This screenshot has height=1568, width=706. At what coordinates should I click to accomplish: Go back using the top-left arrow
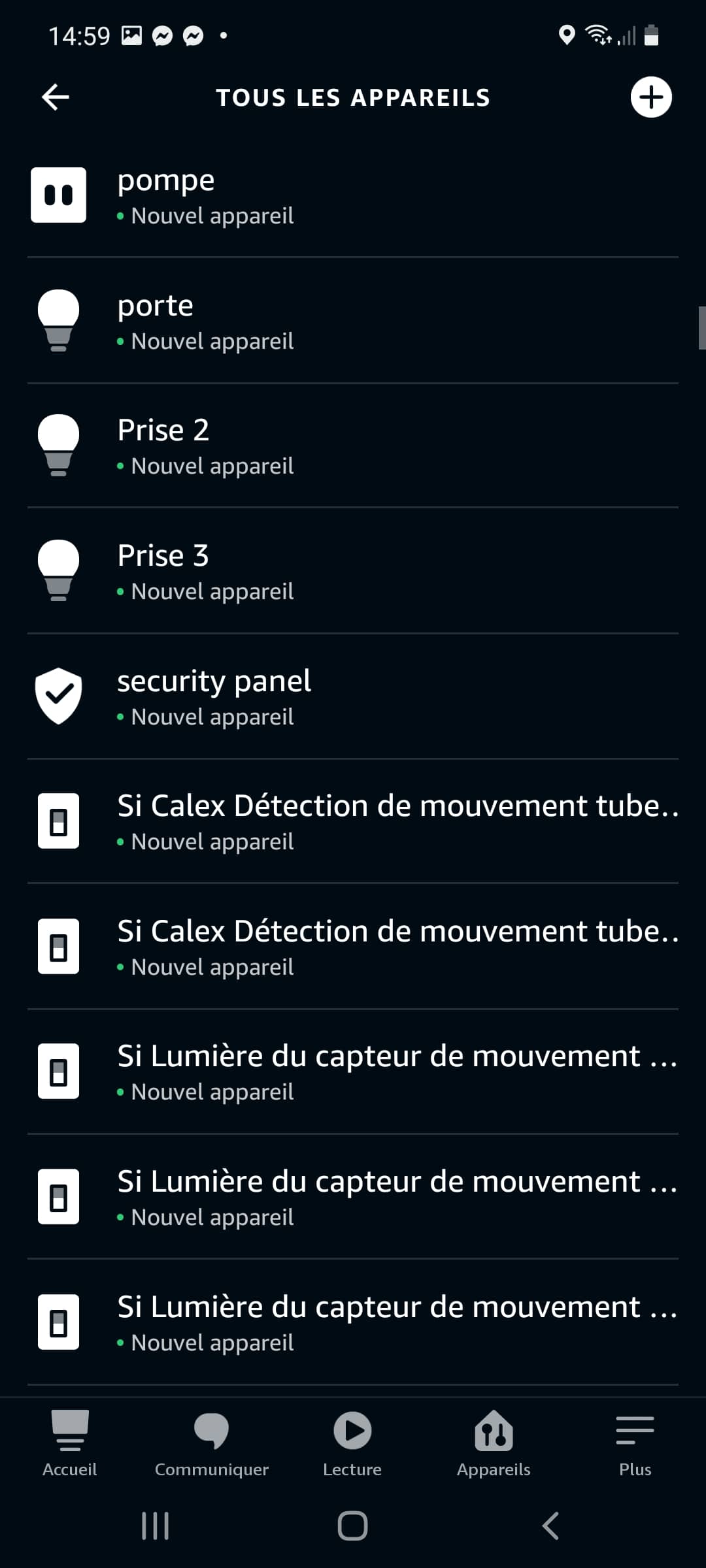(56, 97)
